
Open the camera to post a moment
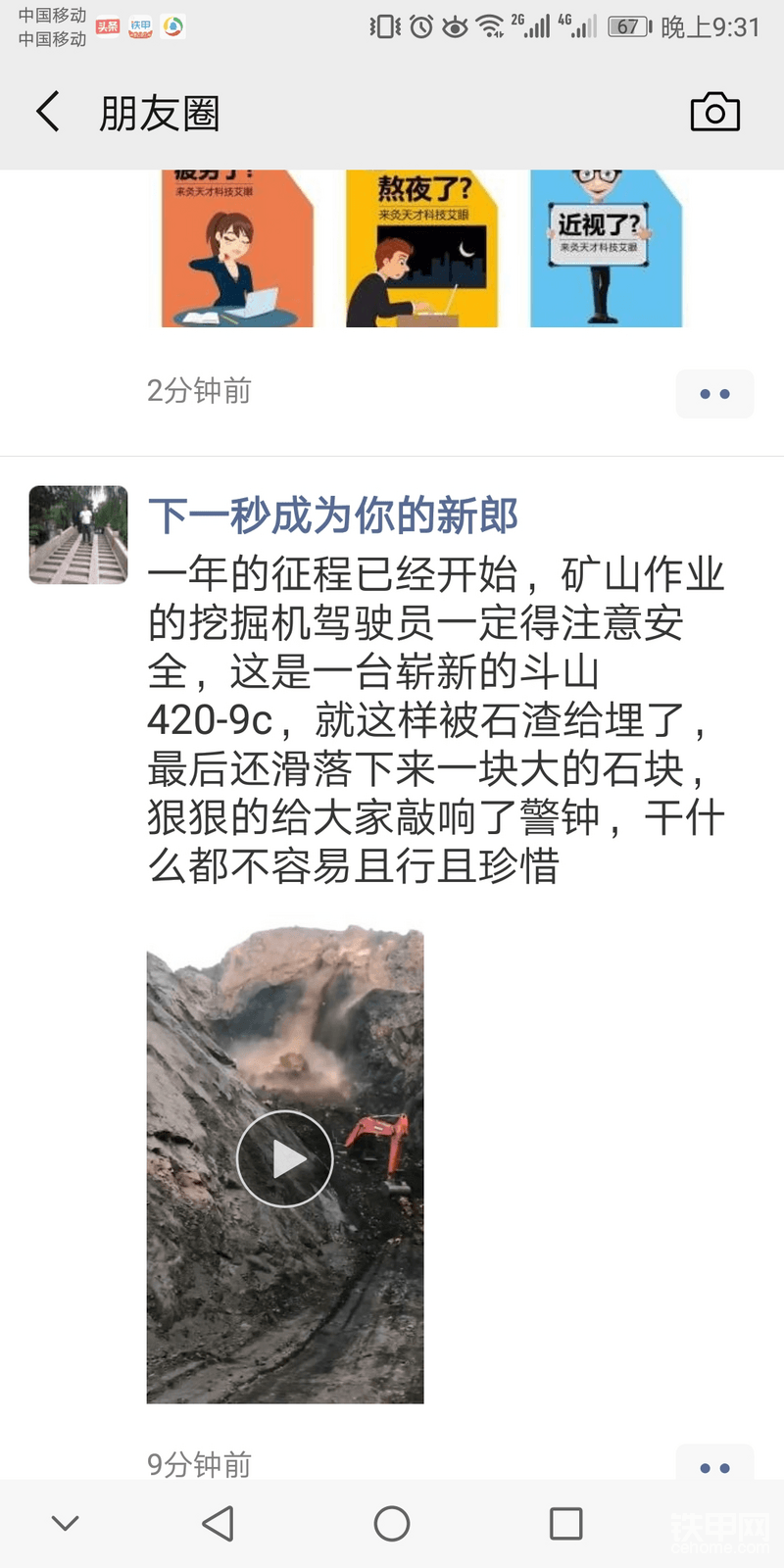pyautogui.click(x=714, y=112)
